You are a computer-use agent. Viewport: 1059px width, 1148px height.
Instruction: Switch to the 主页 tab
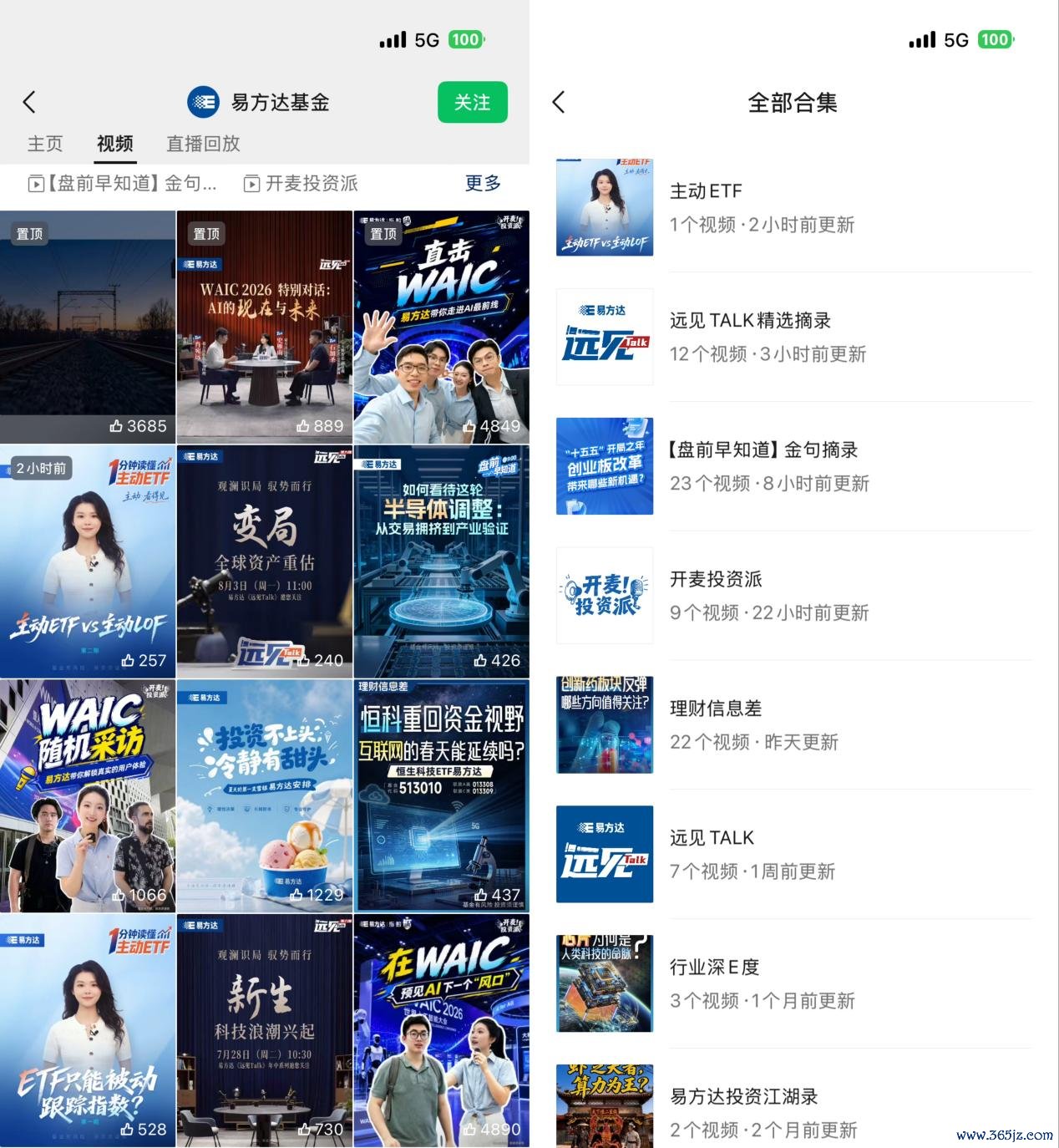[x=45, y=144]
